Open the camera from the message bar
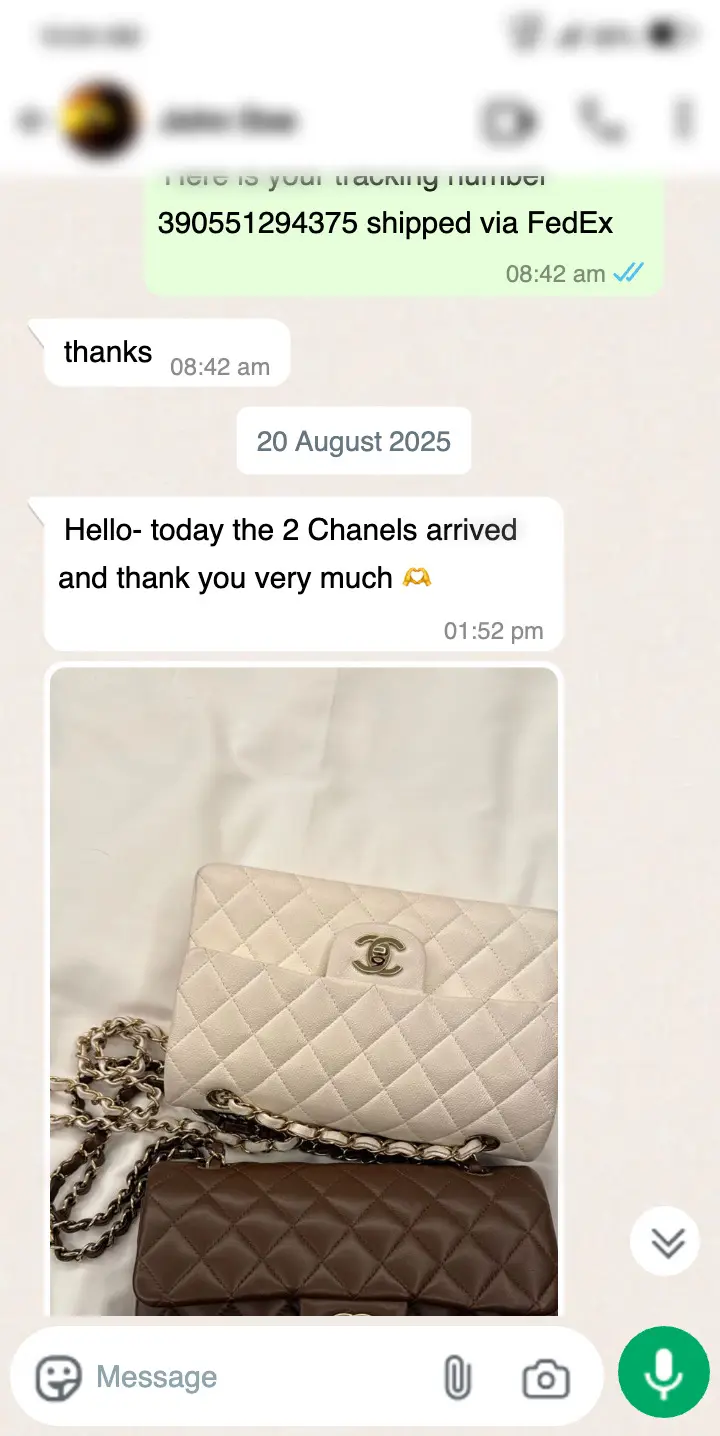Screen dimensions: 720x1436 coord(546,1379)
